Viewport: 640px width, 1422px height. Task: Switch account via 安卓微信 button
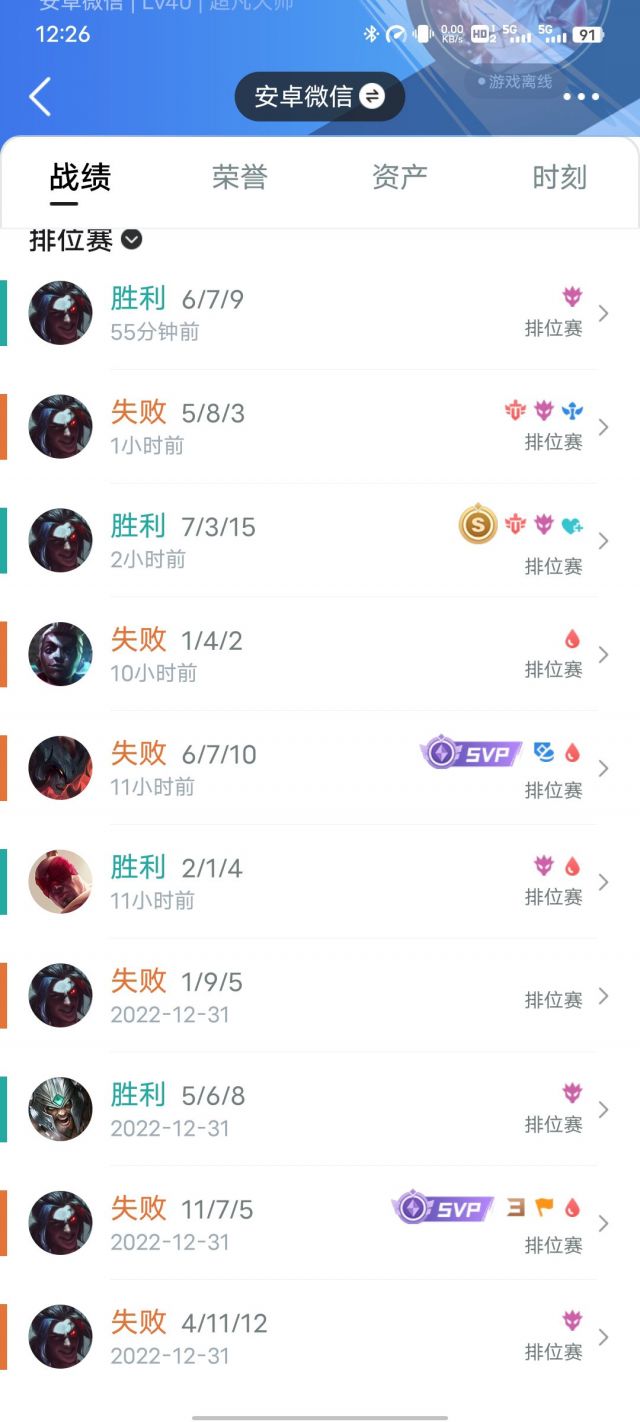pos(319,97)
